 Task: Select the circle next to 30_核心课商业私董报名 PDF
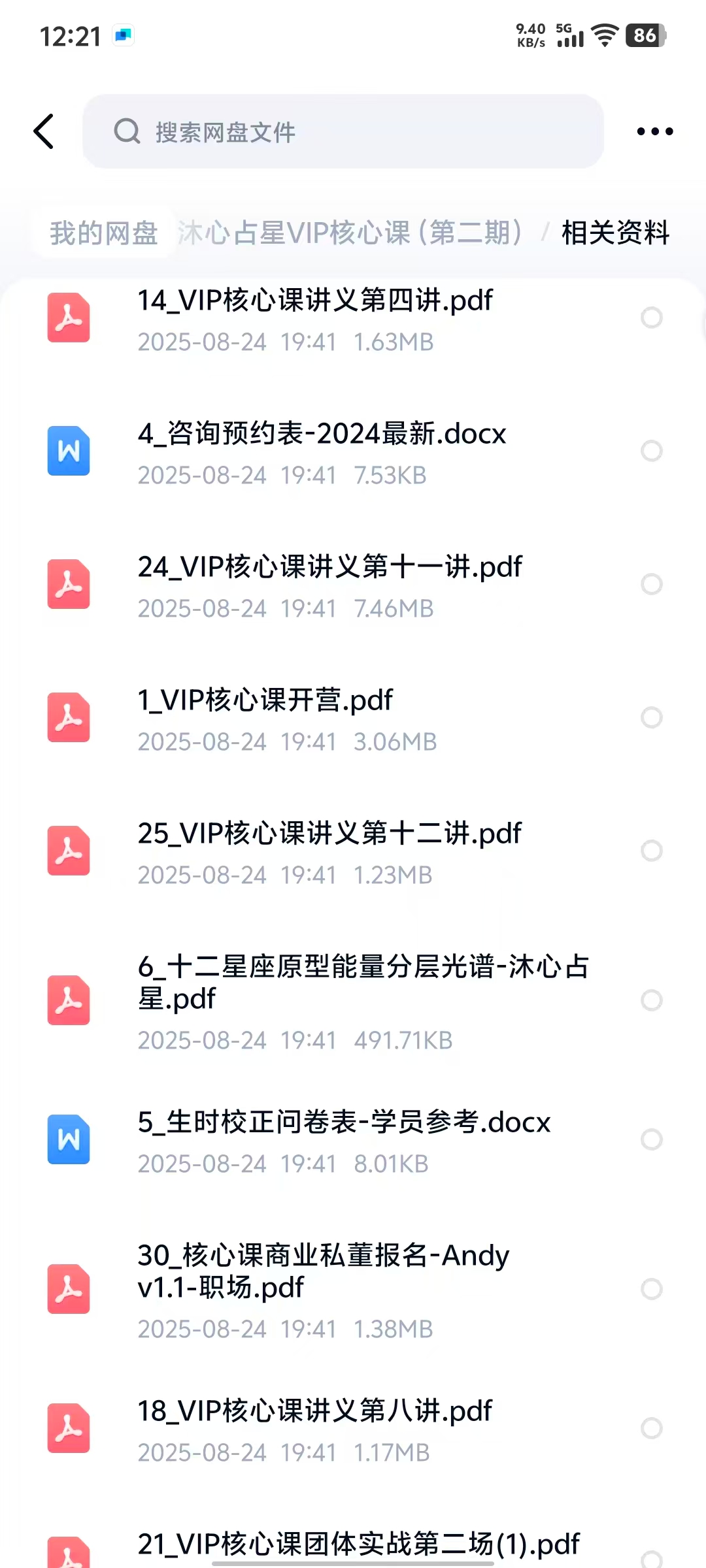coord(651,1289)
